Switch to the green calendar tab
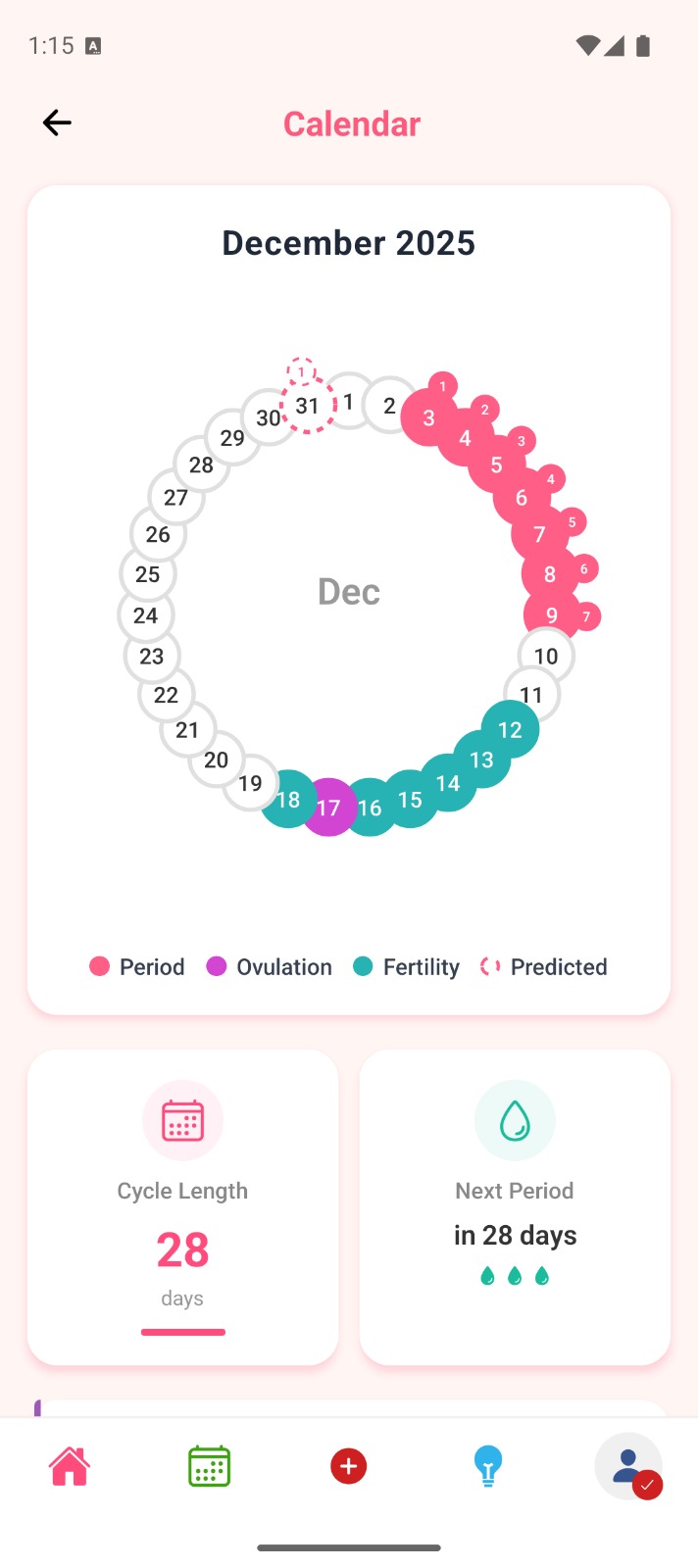Viewport: 698px width, 1568px height. (209, 1466)
